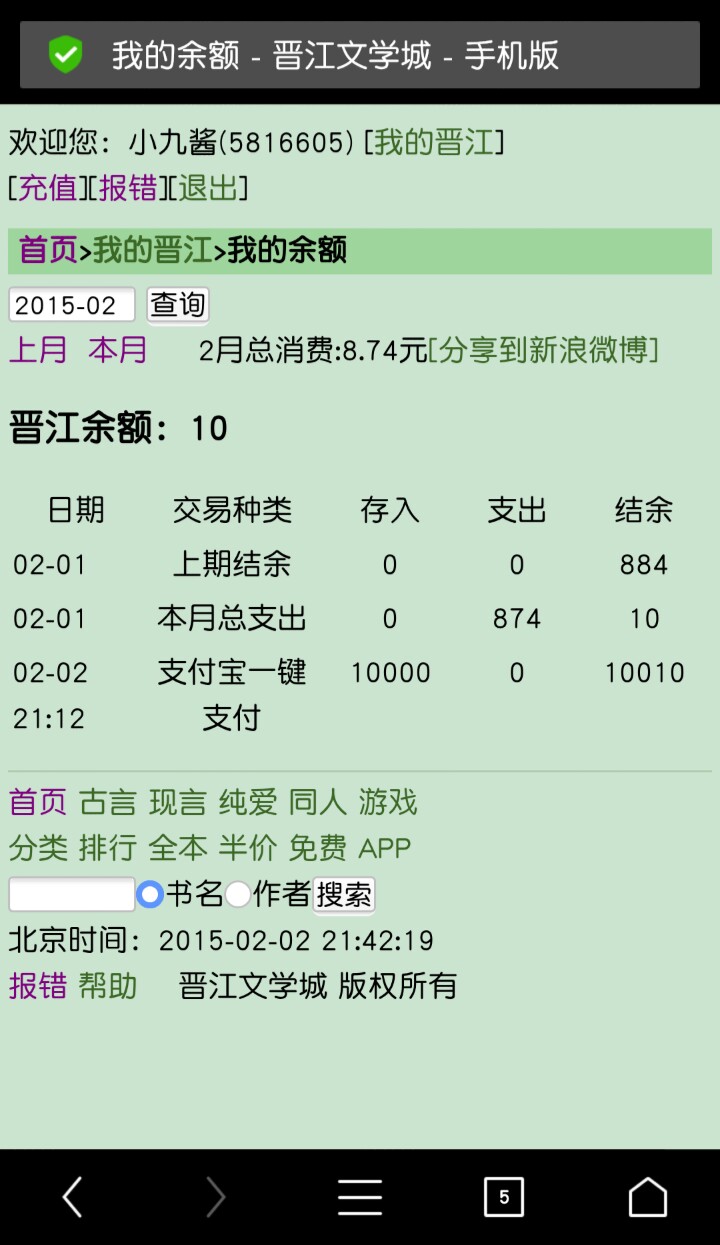Screen dimensions: 720x1245
Task: Open the 我的晋江 link near username
Action: (434, 143)
